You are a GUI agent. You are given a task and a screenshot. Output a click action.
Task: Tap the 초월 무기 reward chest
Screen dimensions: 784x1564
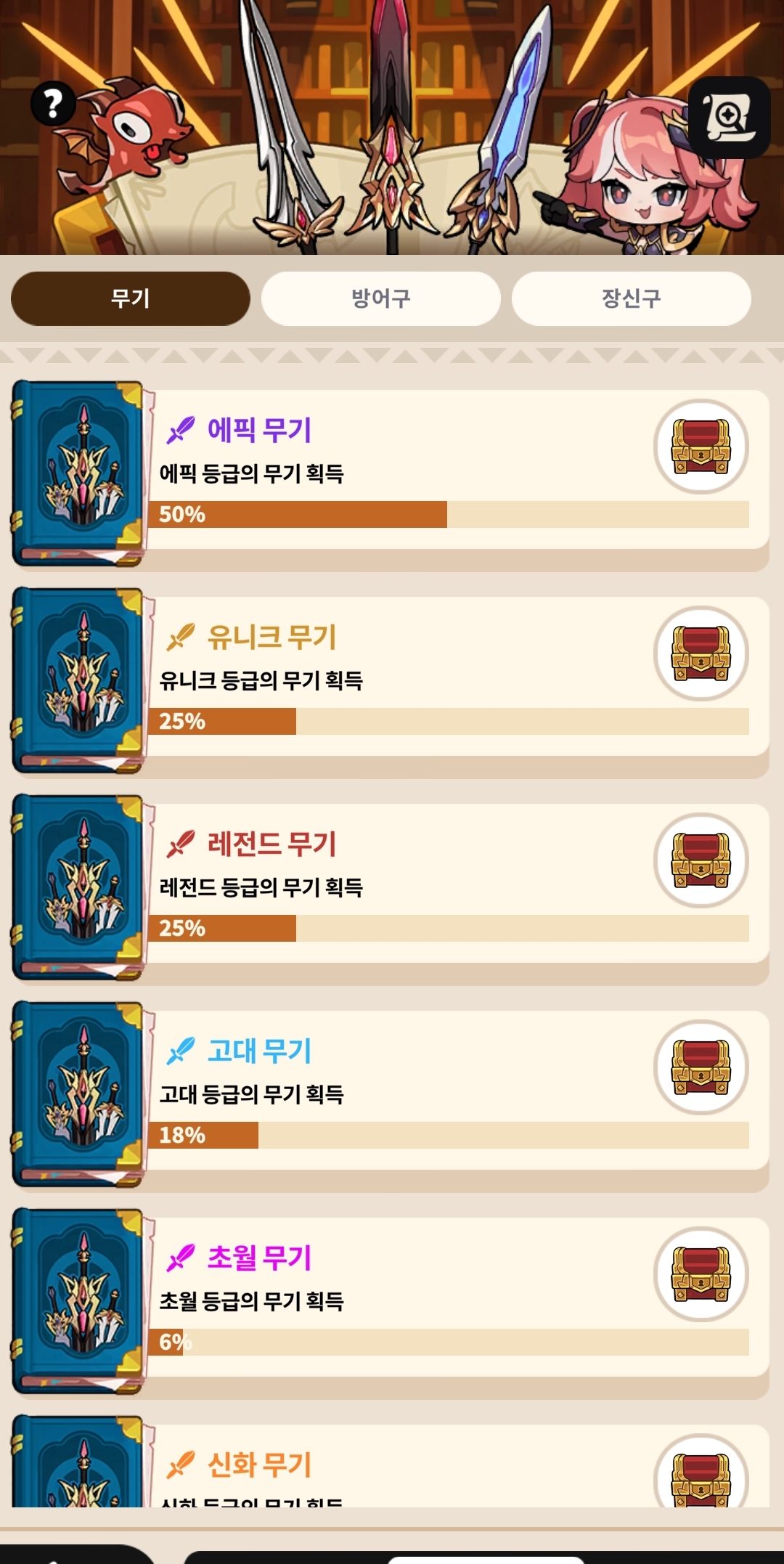tap(701, 1274)
